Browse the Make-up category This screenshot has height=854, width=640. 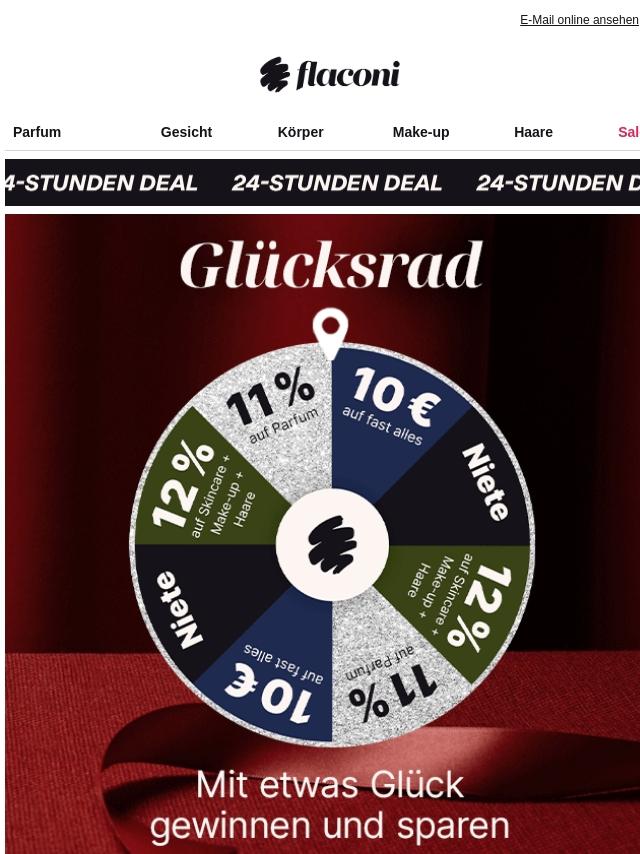click(x=420, y=132)
